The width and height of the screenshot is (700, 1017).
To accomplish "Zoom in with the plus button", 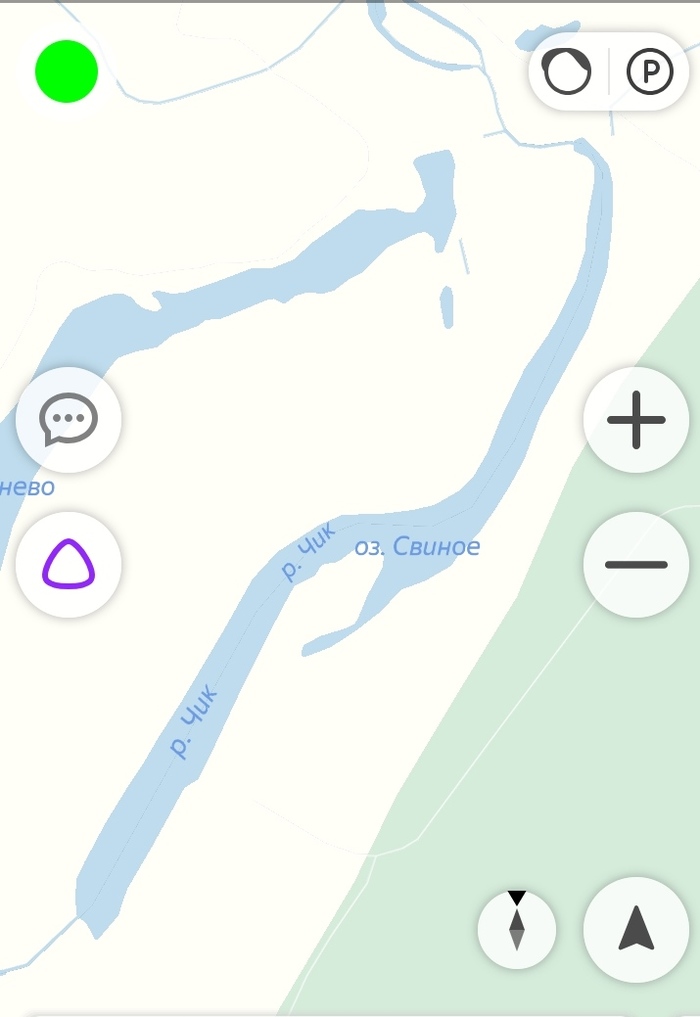I will 636,420.
